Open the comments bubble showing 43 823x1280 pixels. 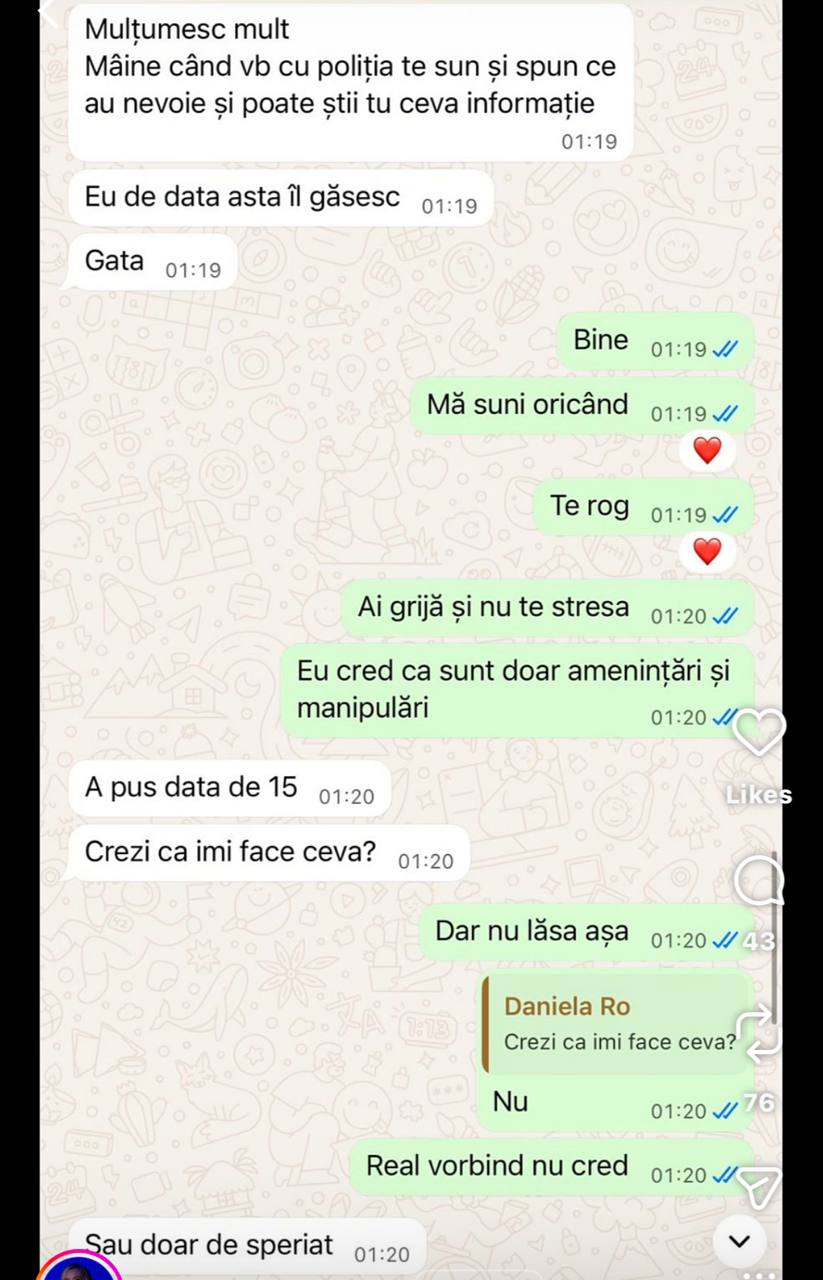point(759,882)
